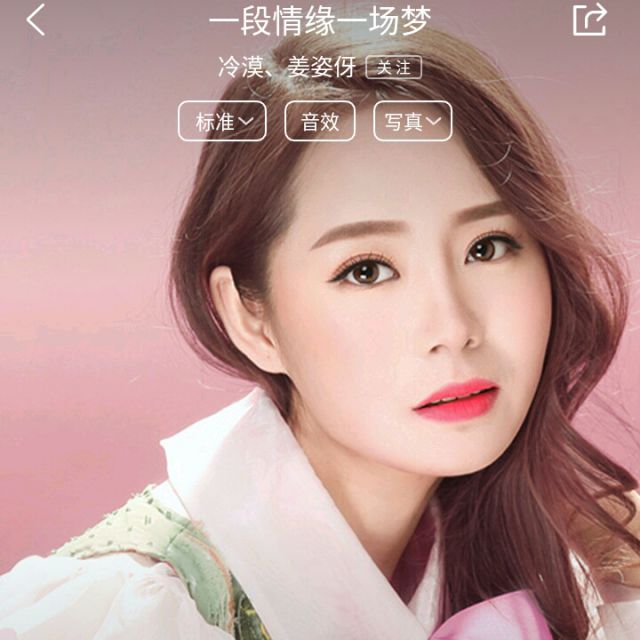This screenshot has width=640, height=640.
Task: Open artist names 冷漠、姜姿伃
Action: tap(288, 67)
